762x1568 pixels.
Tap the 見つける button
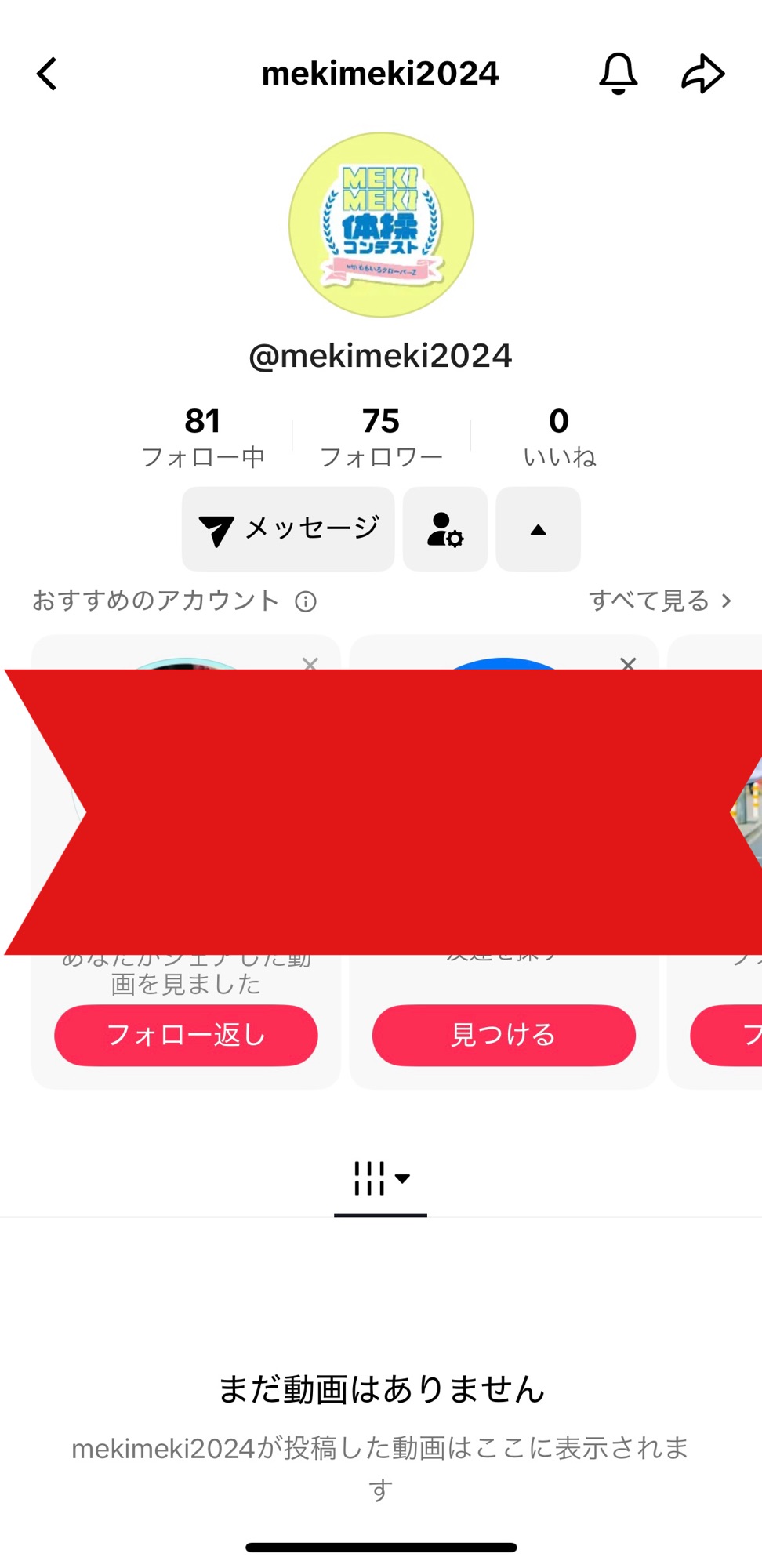pyautogui.click(x=504, y=1035)
